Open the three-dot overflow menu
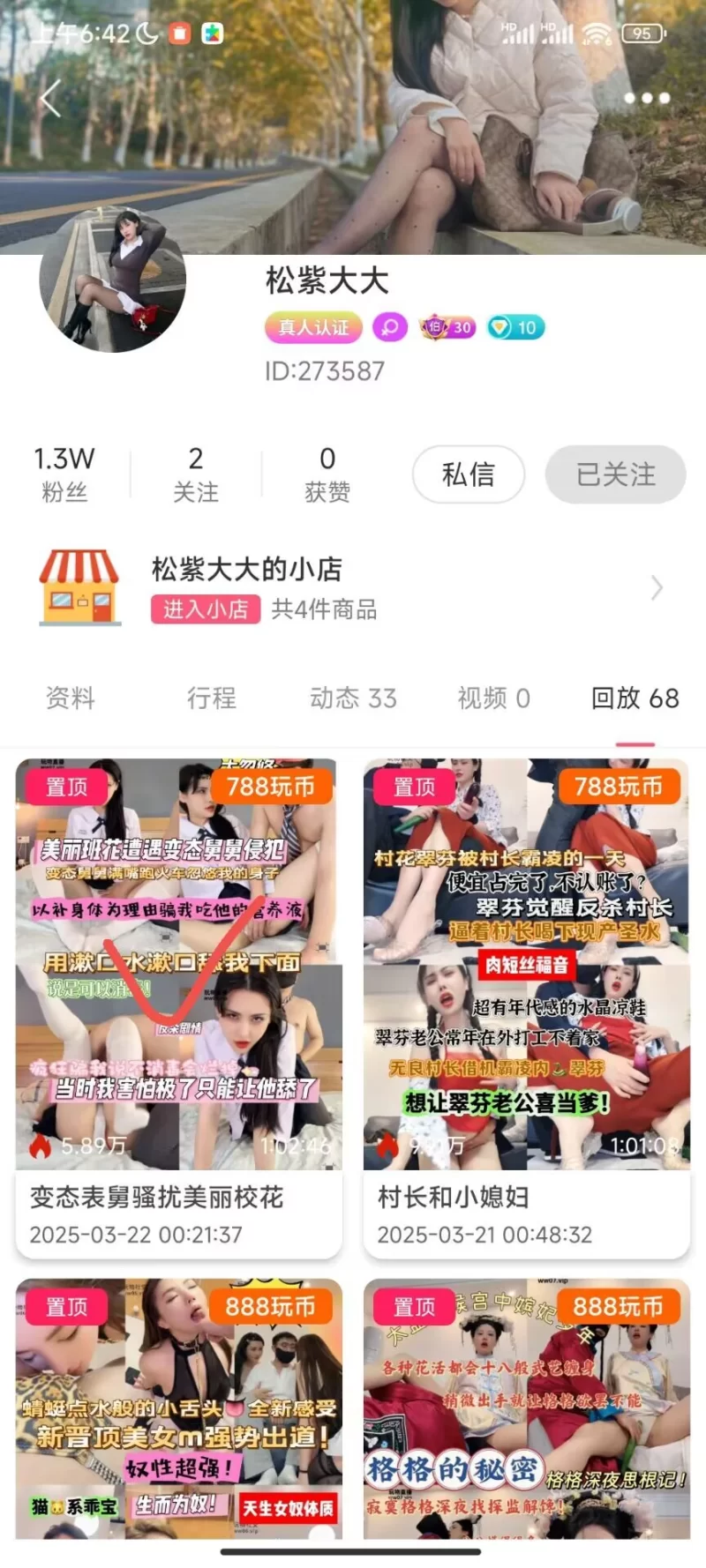This screenshot has height=1568, width=706. point(647,98)
